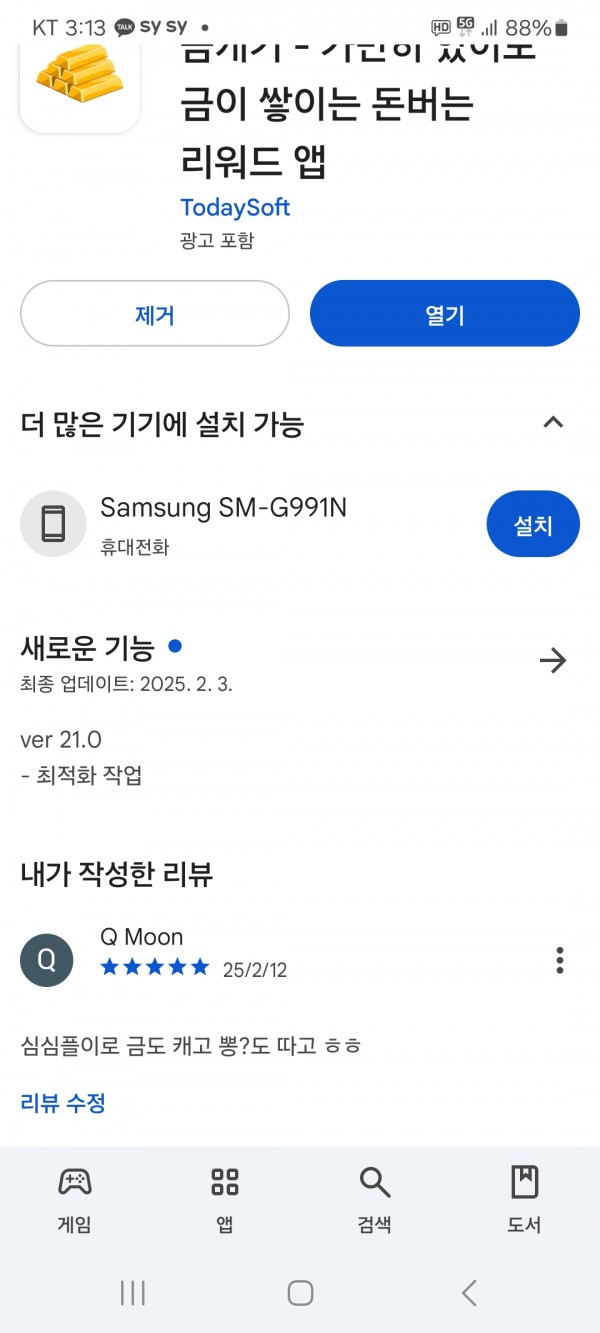
Task: Tap the 제거 button to uninstall
Action: click(x=155, y=314)
